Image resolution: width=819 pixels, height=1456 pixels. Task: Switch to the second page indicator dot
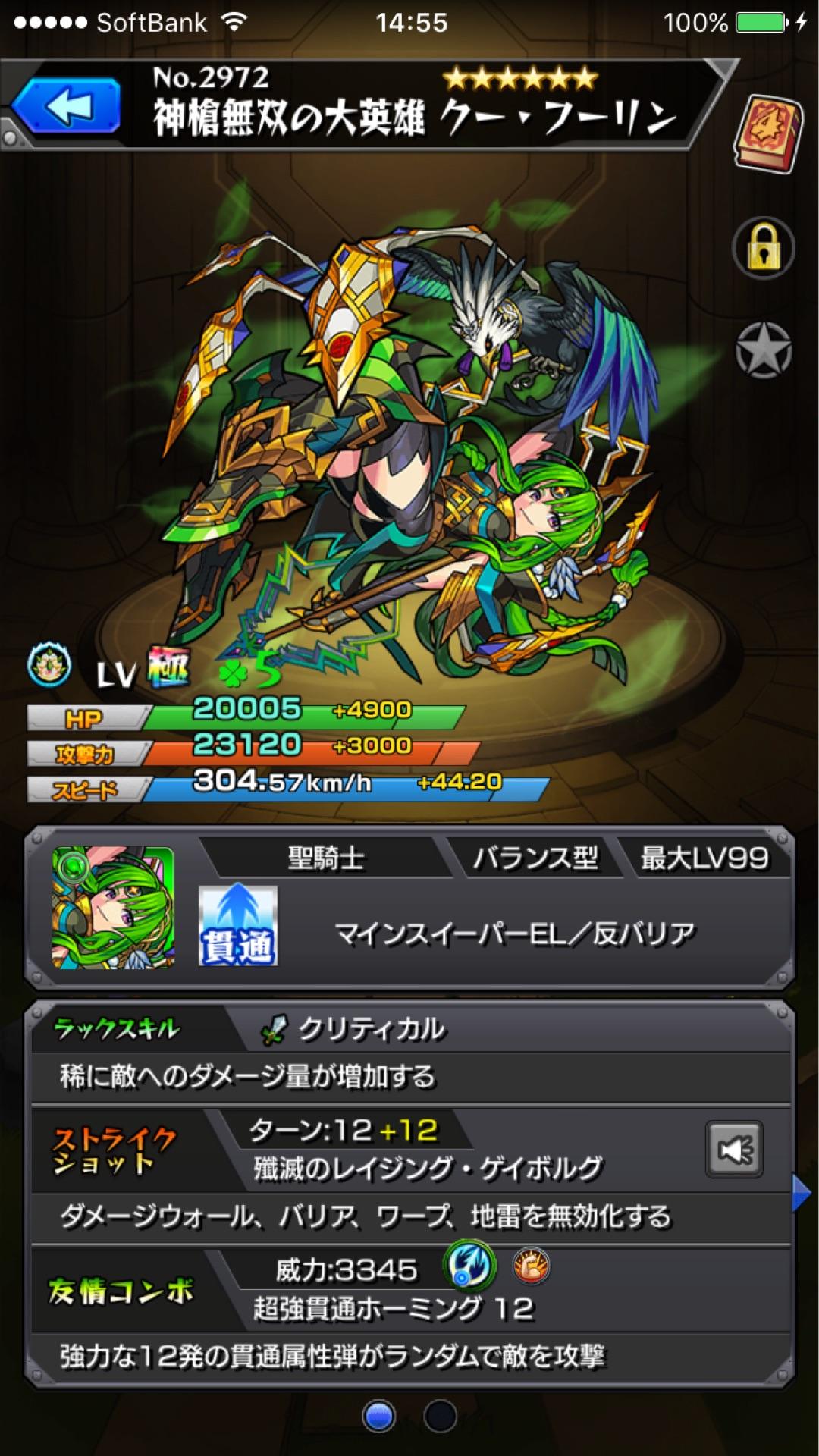(x=440, y=1415)
